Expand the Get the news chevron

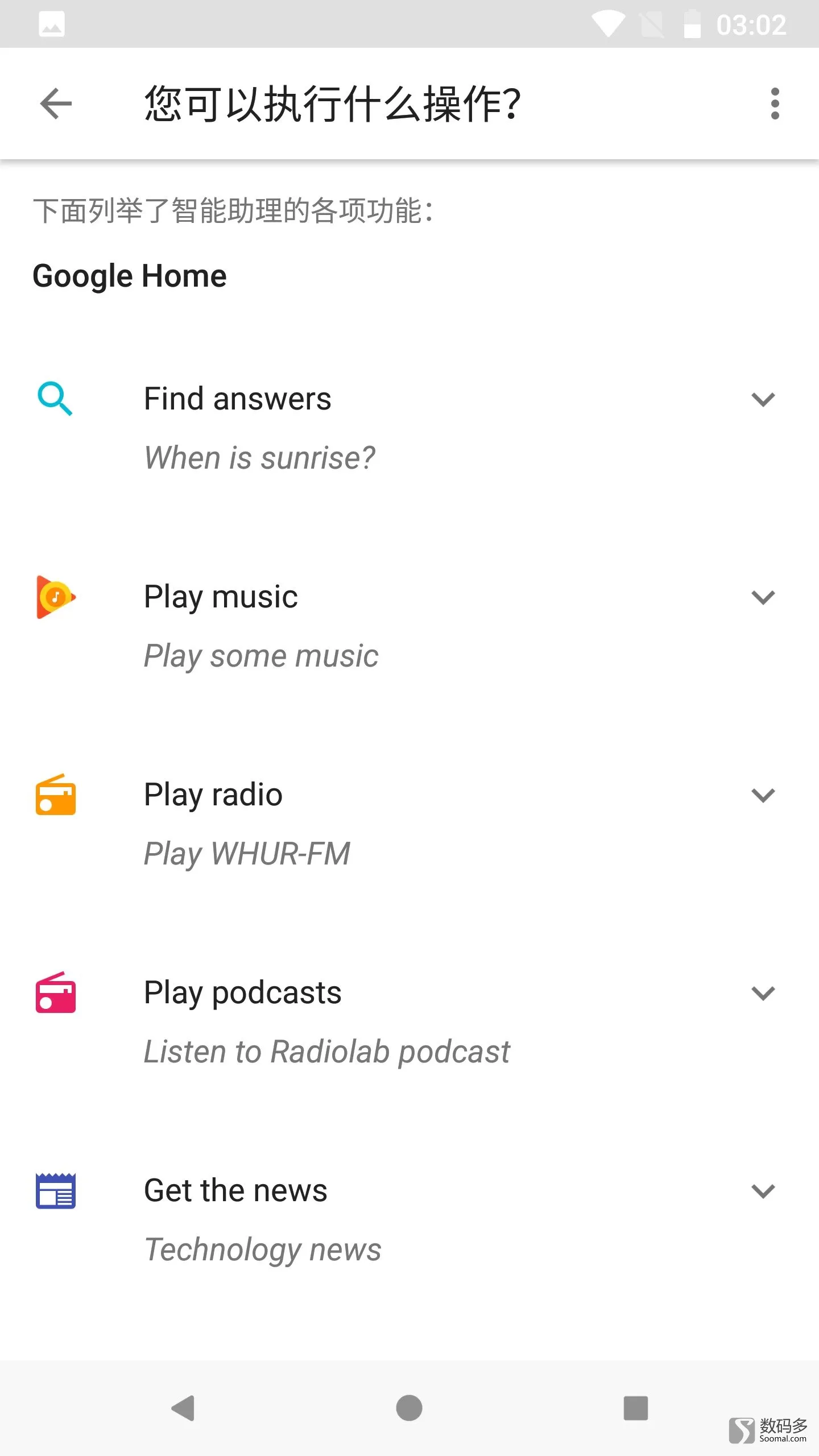tap(763, 1191)
